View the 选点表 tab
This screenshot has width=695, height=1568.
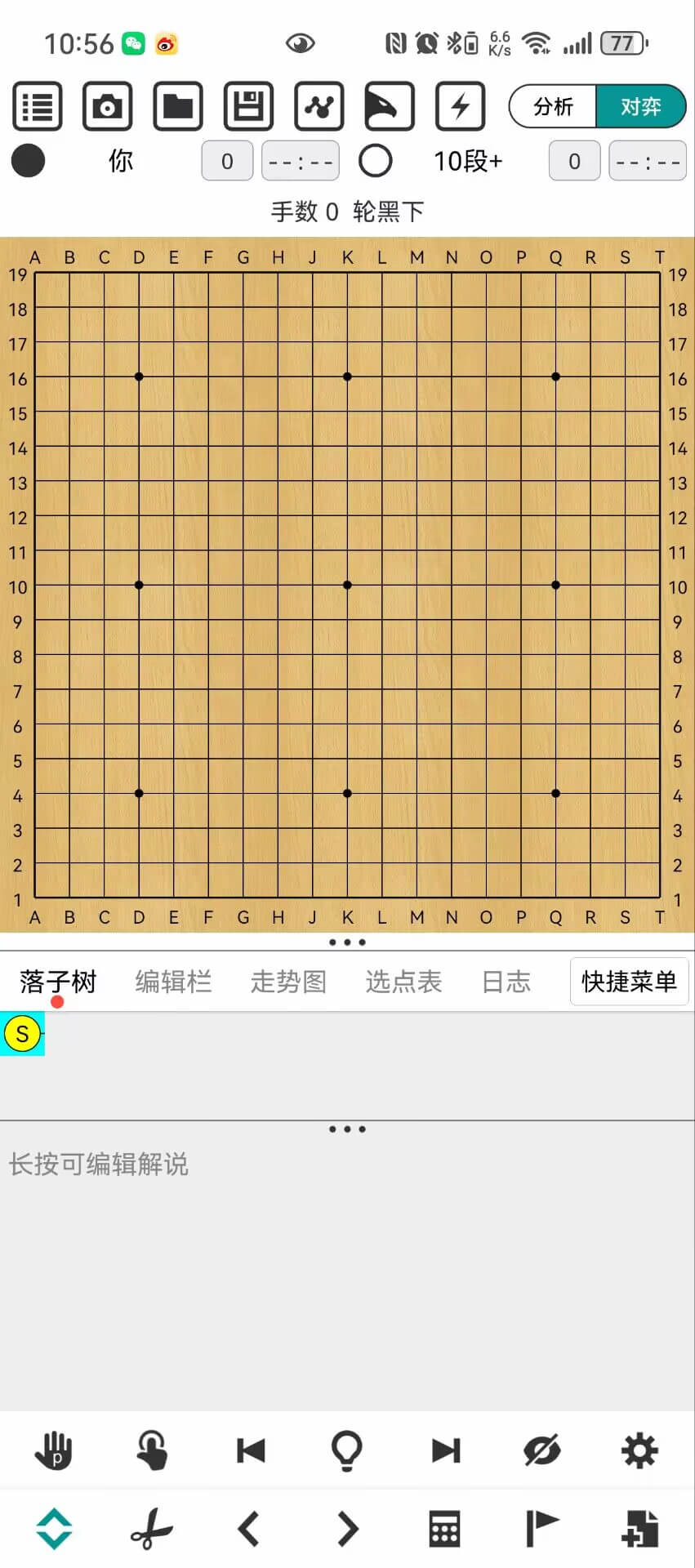[x=403, y=981]
